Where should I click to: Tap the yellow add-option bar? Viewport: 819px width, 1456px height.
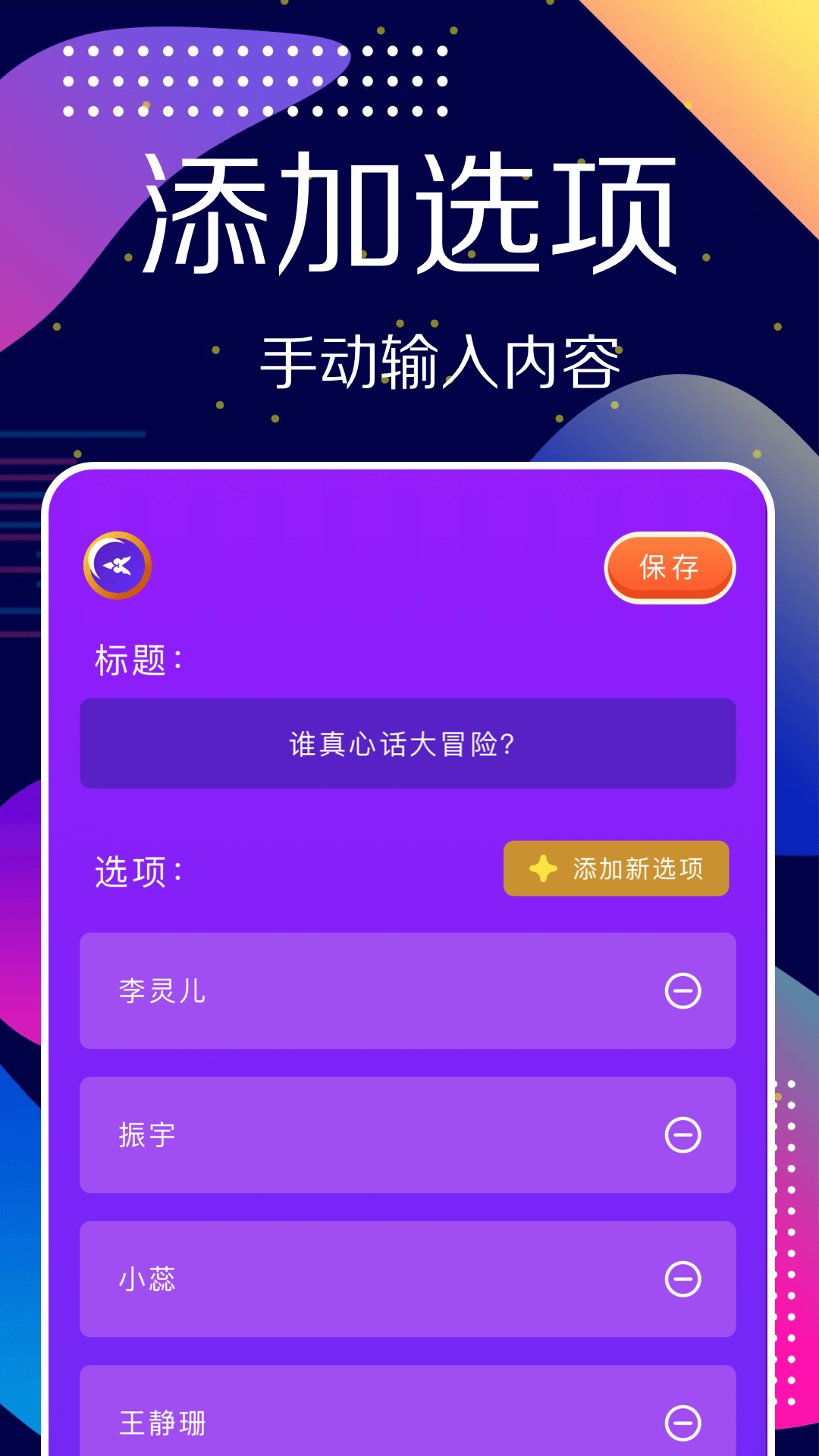tap(617, 869)
